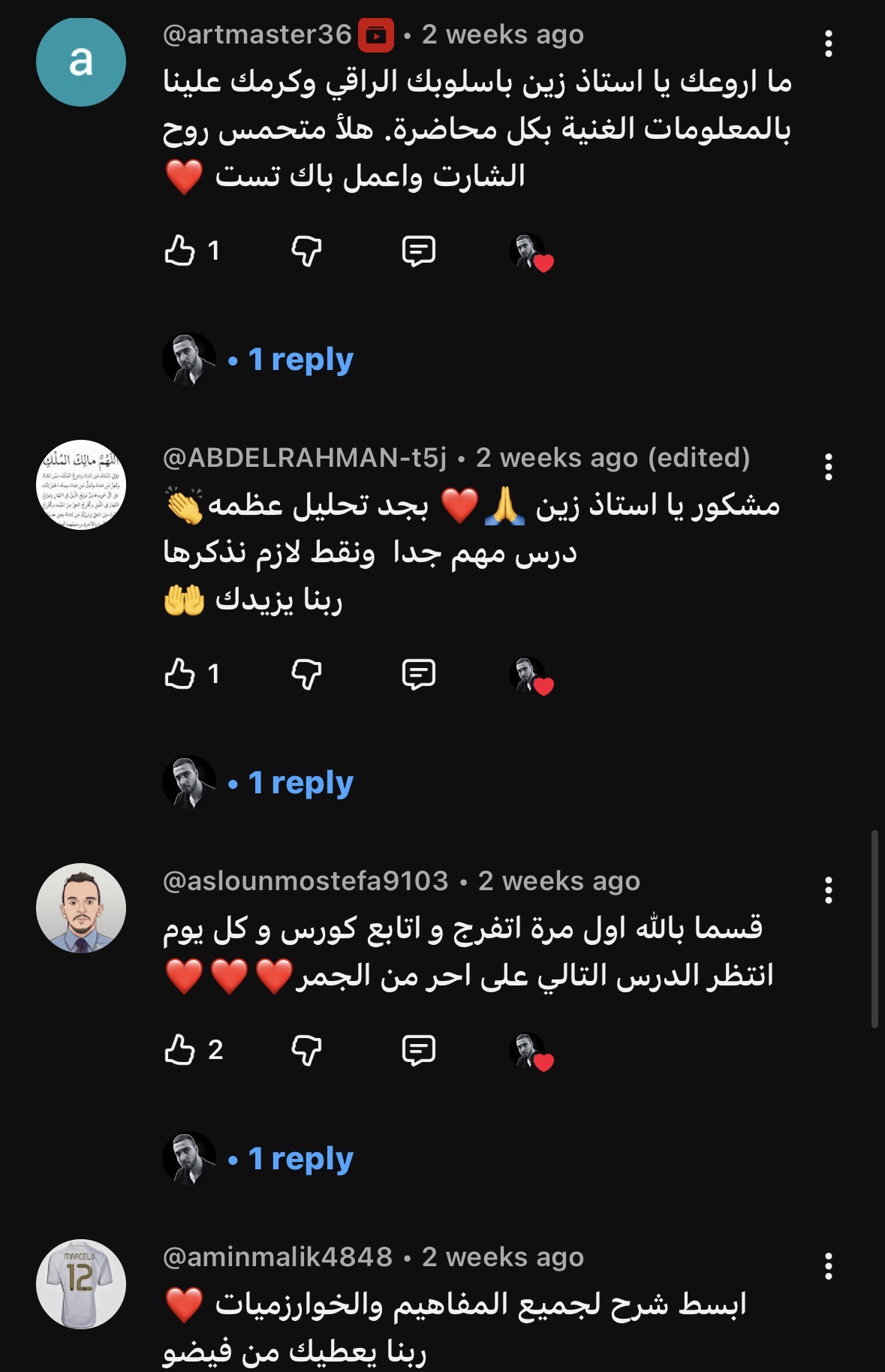This screenshot has height=1372, width=885.
Task: Expand the 1 reply under @artmaster36
Action: click(x=300, y=360)
